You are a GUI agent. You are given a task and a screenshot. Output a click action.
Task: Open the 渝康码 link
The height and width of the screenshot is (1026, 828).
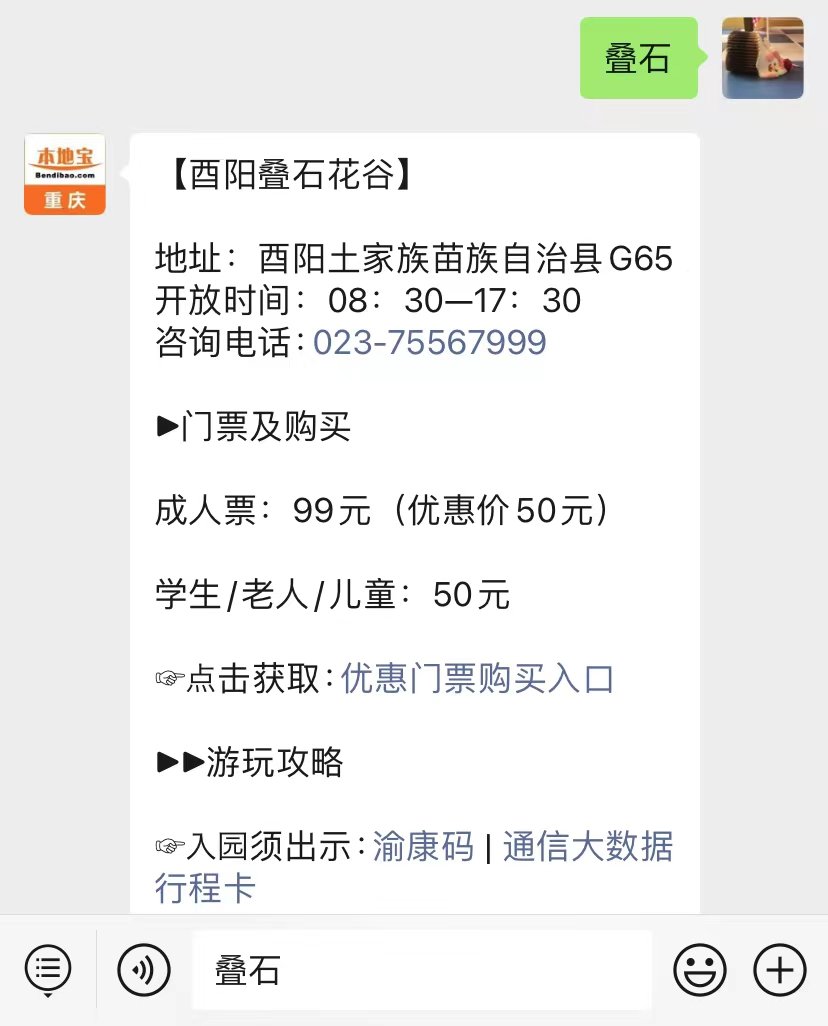click(x=423, y=847)
